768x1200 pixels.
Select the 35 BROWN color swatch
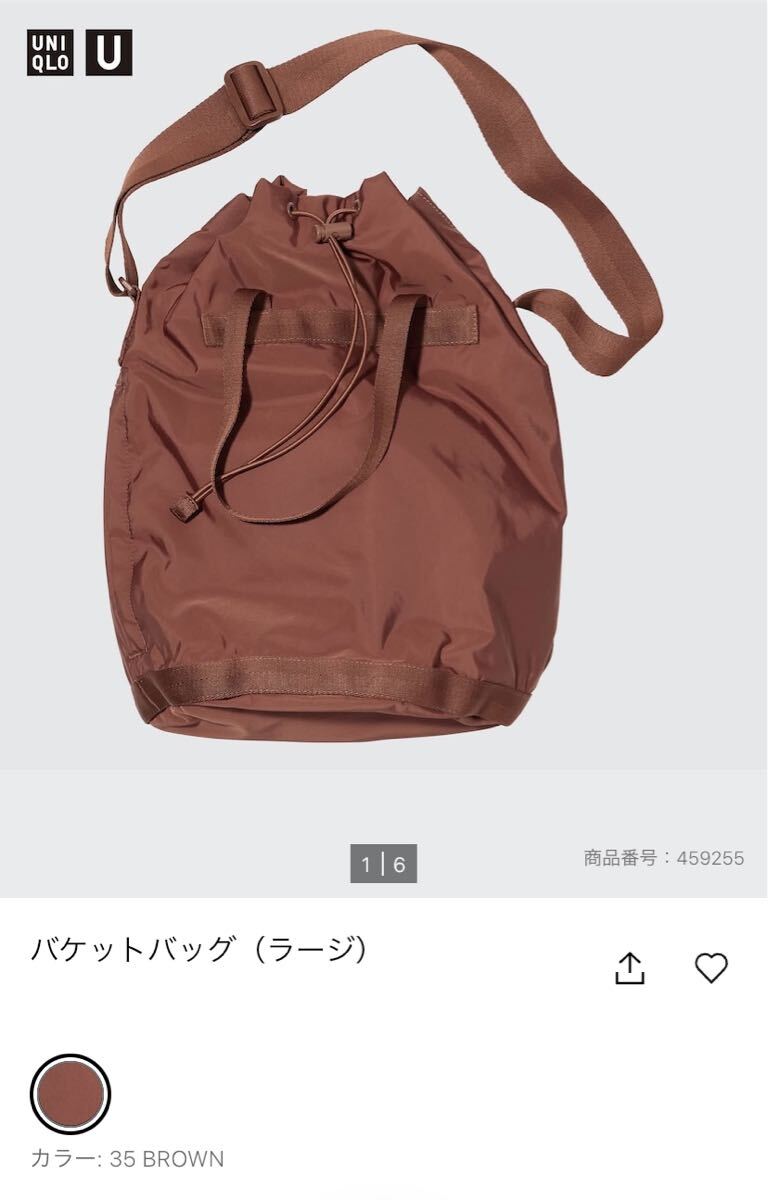coord(70,1094)
